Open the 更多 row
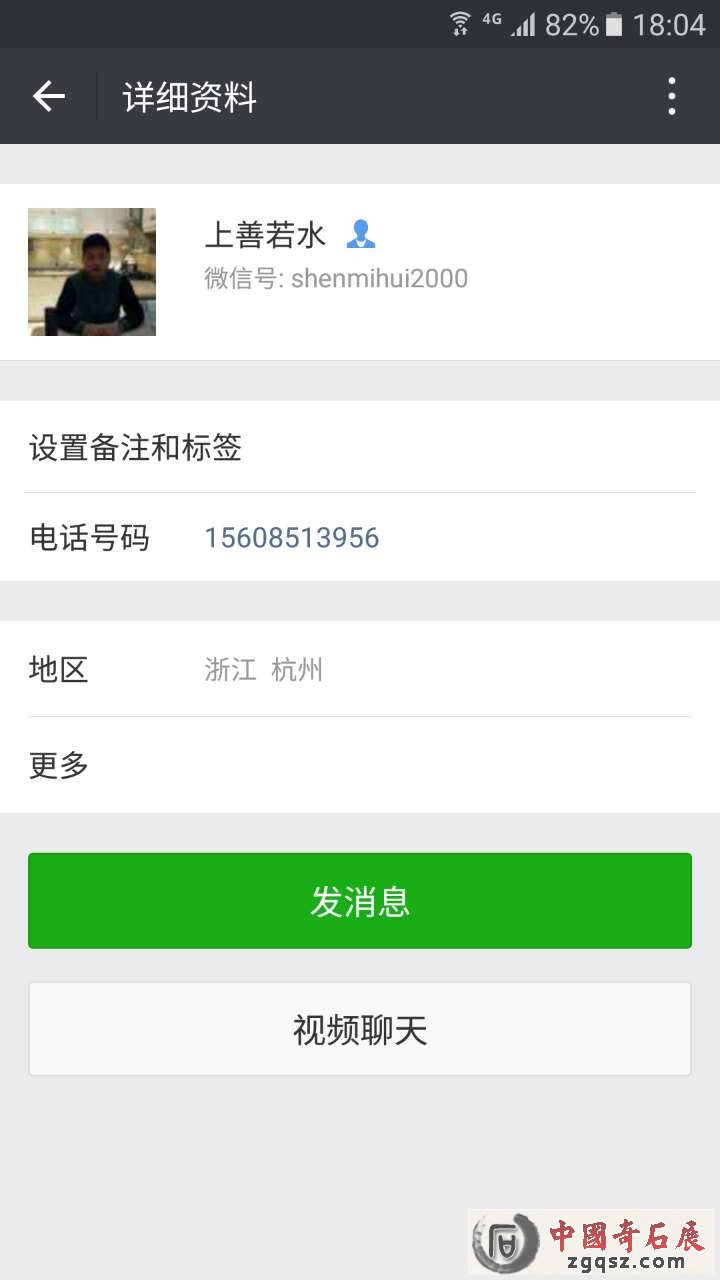The image size is (720, 1280). (x=360, y=765)
